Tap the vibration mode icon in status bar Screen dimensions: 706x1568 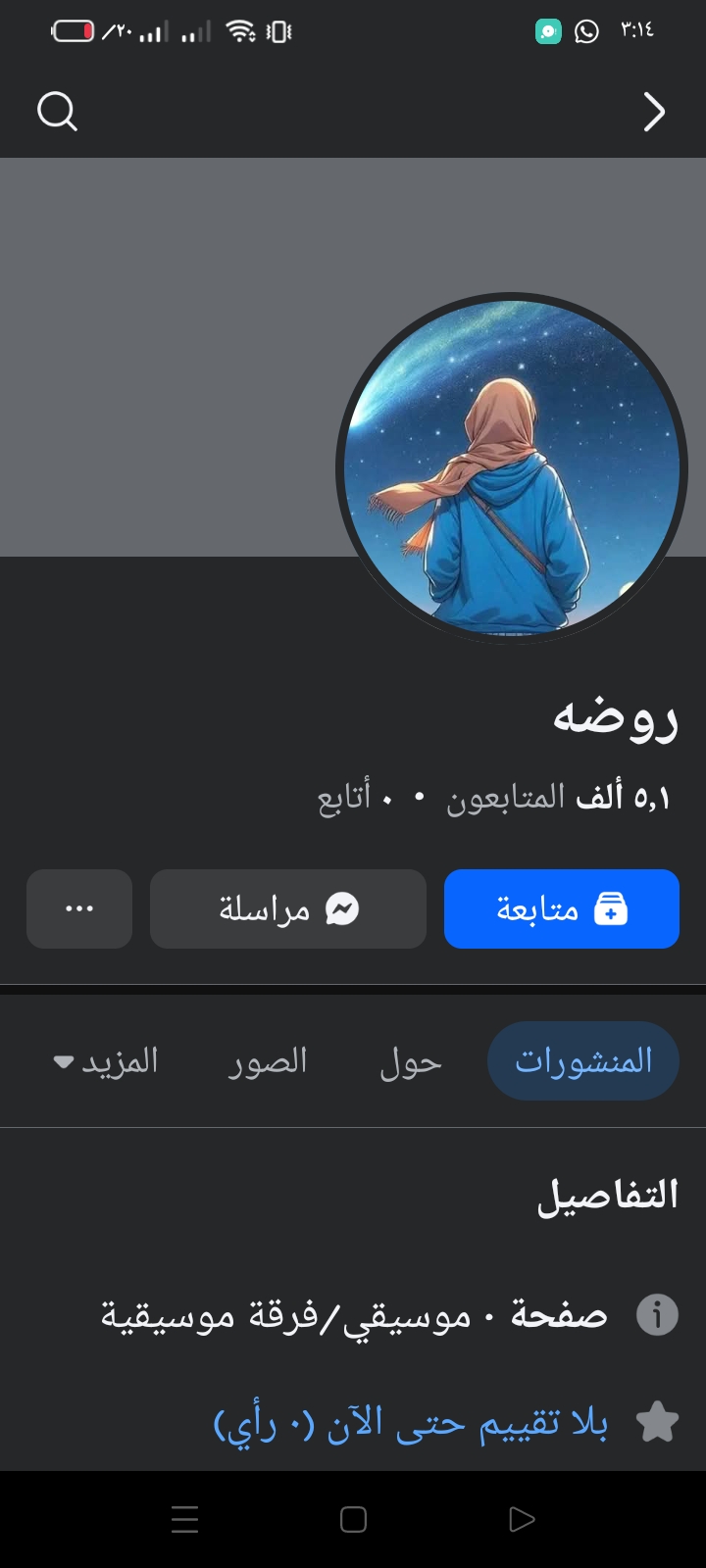277,31
